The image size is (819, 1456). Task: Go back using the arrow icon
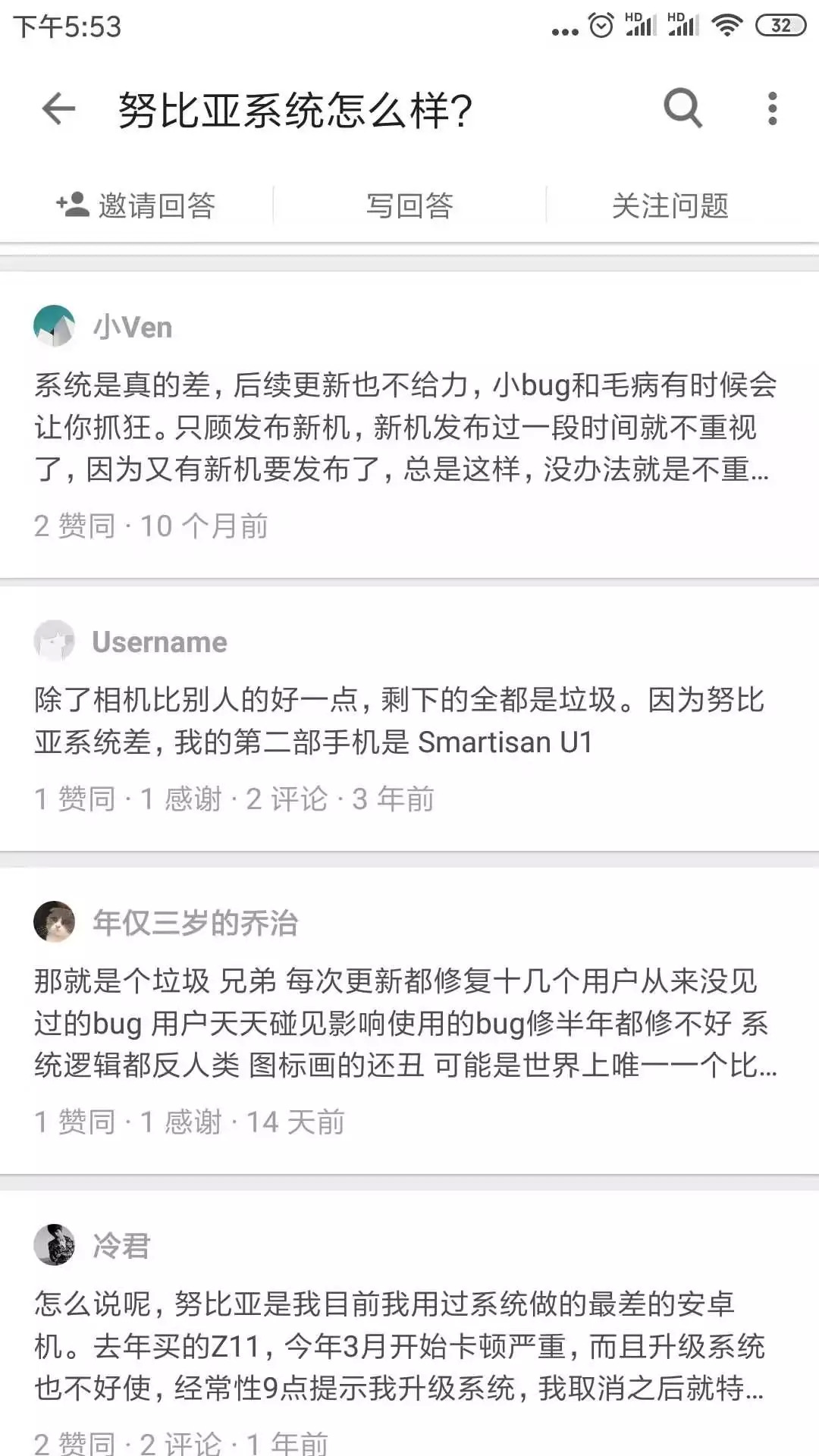(59, 108)
